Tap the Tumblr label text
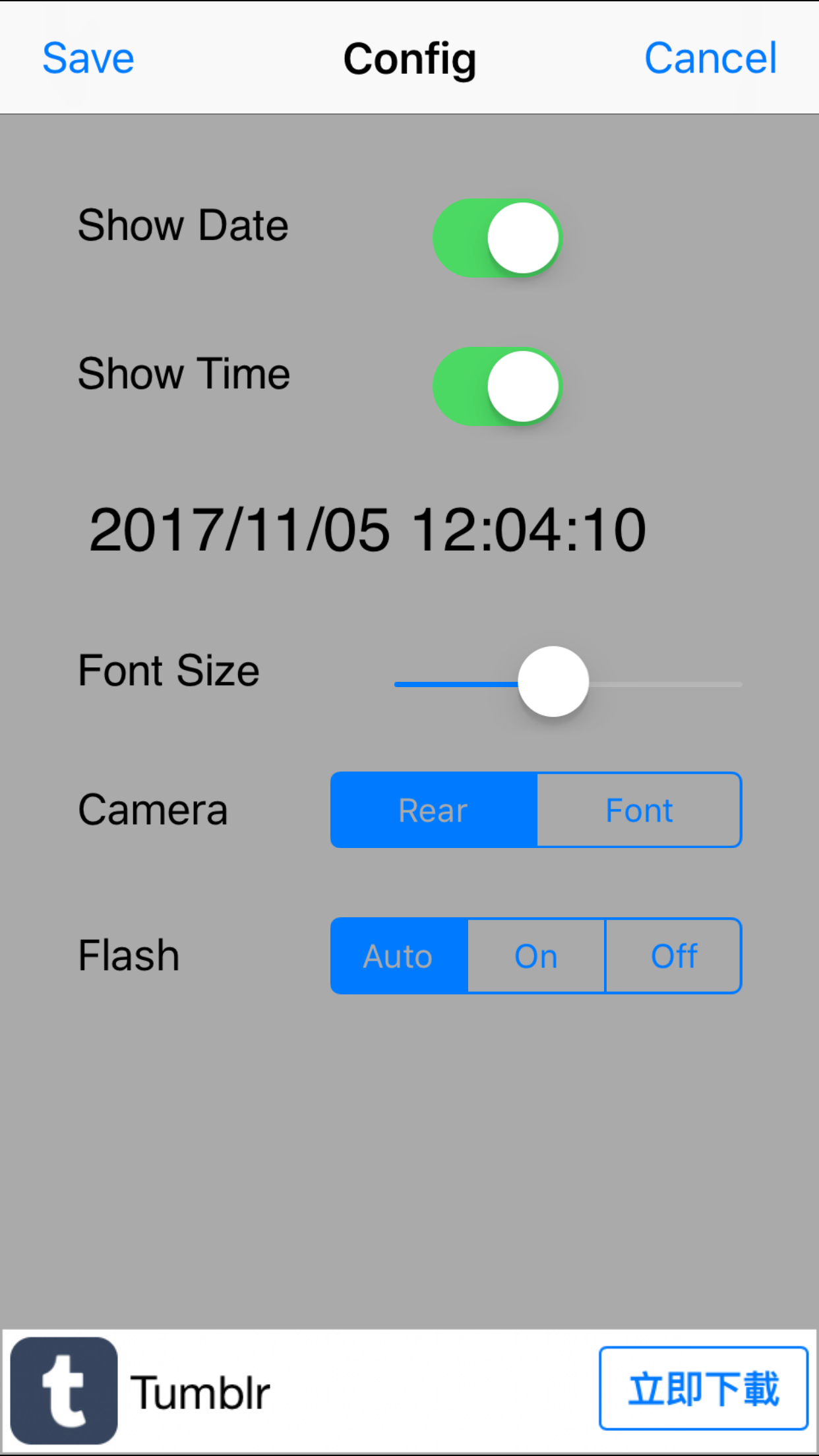This screenshot has width=819, height=1456. pyautogui.click(x=200, y=1391)
